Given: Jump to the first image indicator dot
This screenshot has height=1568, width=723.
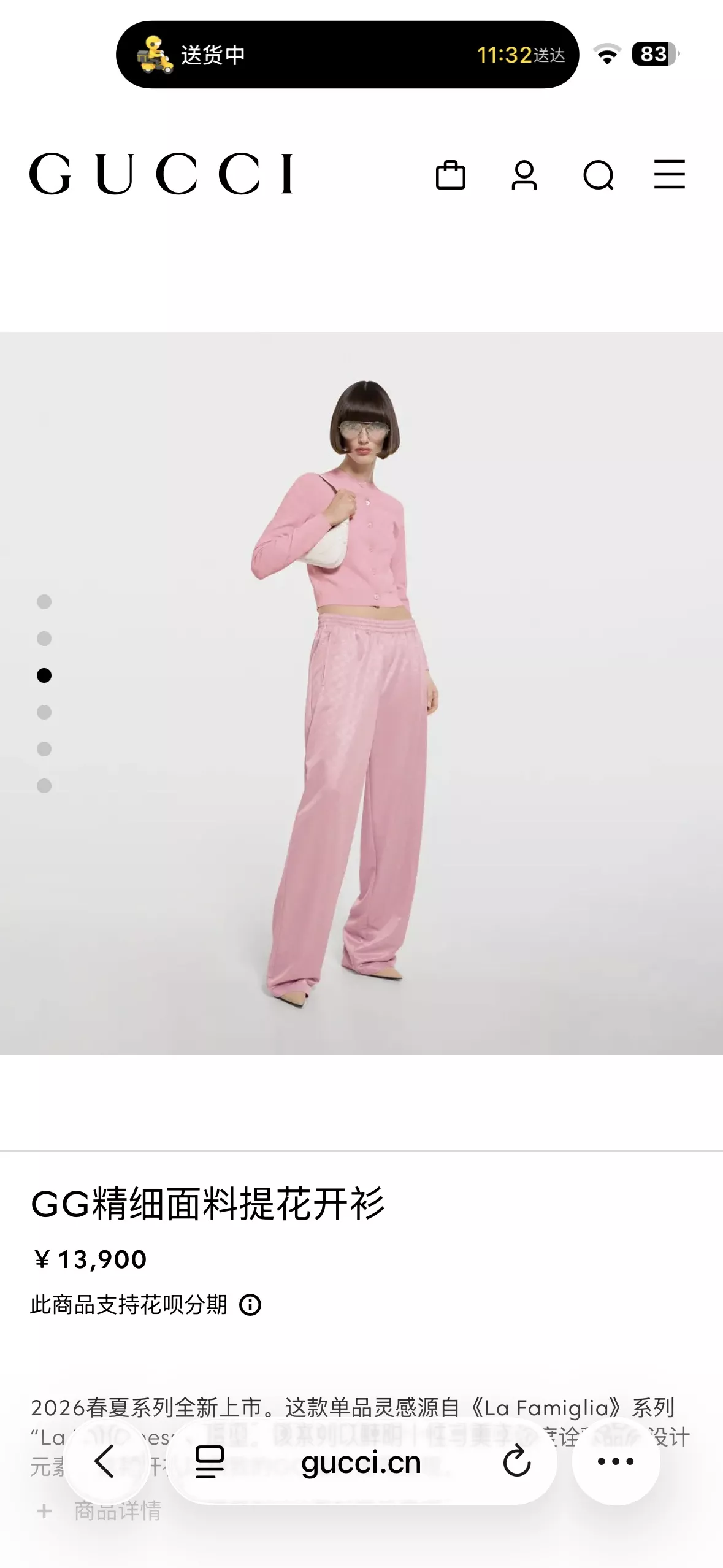Looking at the screenshot, I should coord(44,602).
